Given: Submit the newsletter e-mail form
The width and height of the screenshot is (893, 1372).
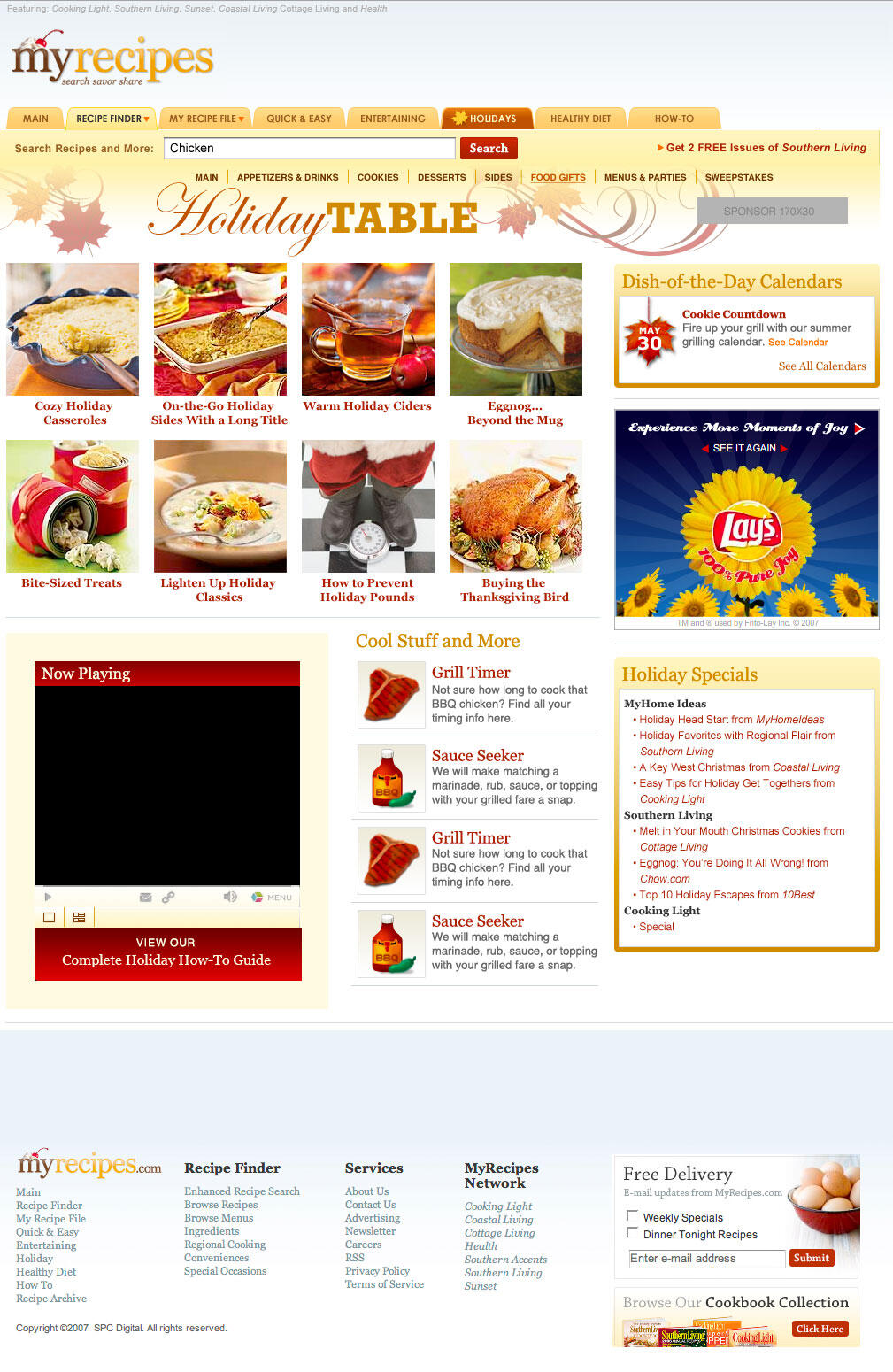Looking at the screenshot, I should click(x=811, y=1258).
